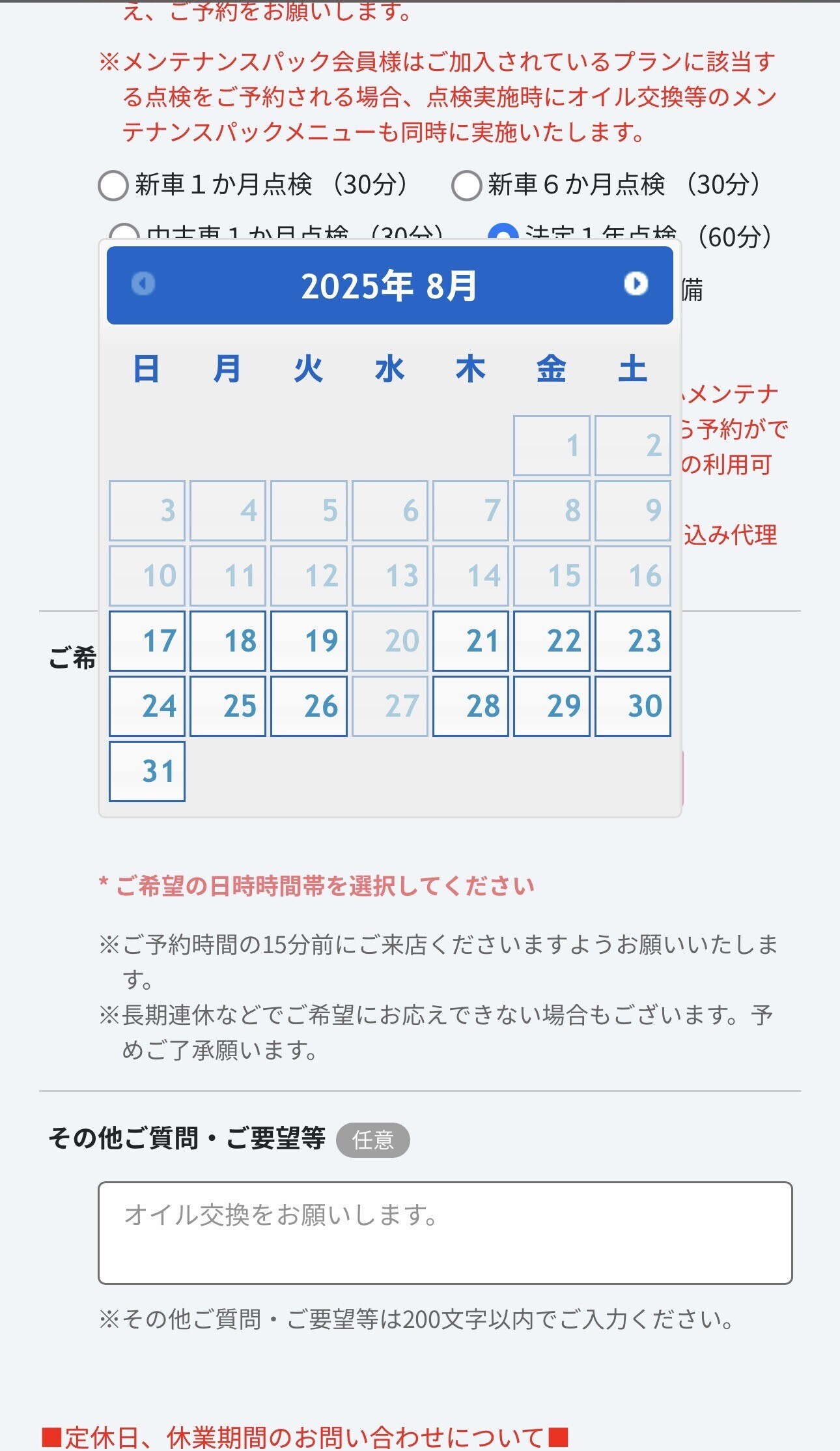Select August 17 in the calendar
This screenshot has width=840, height=1451.
pos(147,641)
